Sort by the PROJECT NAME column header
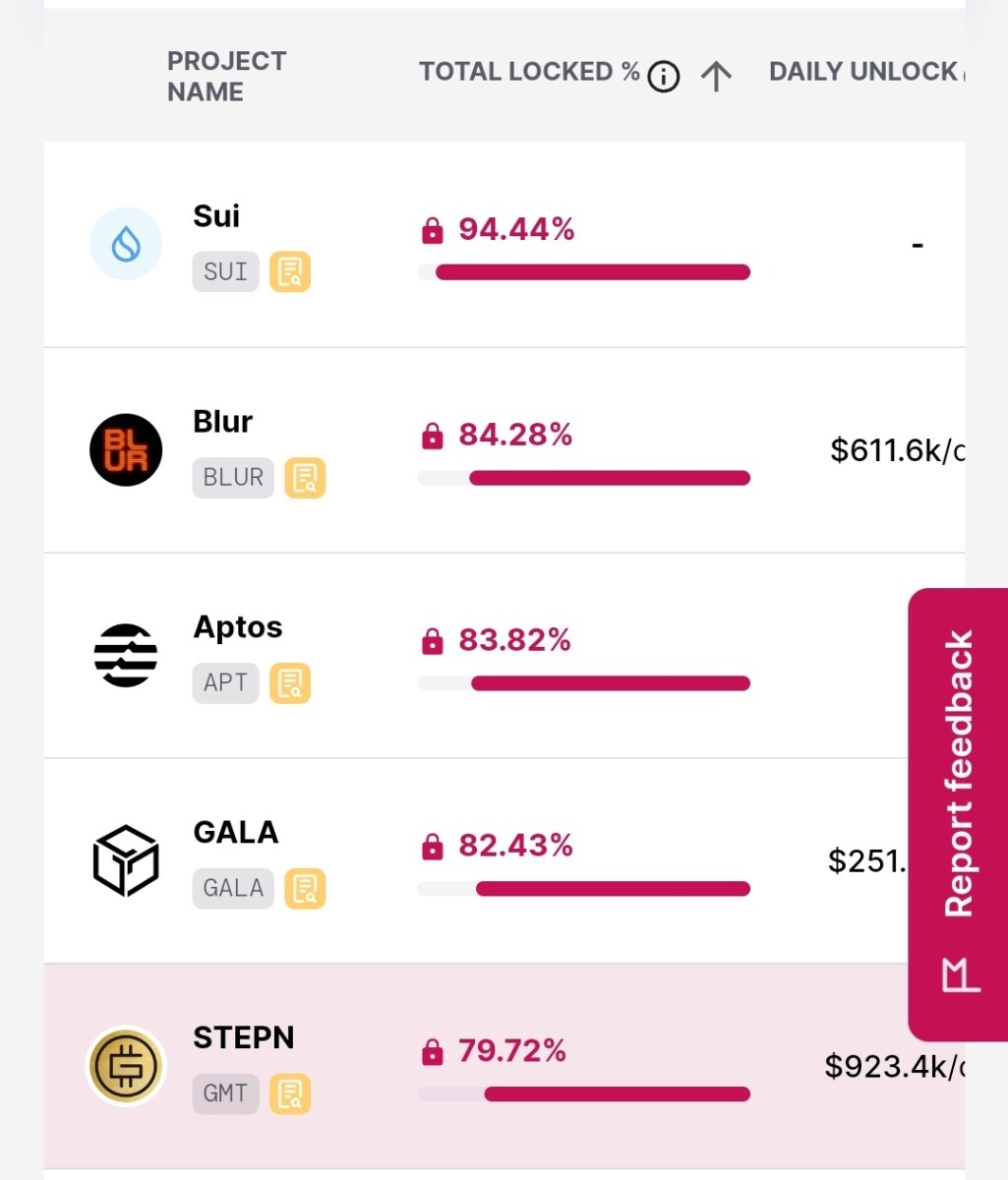This screenshot has height=1180, width=1008. click(x=226, y=78)
